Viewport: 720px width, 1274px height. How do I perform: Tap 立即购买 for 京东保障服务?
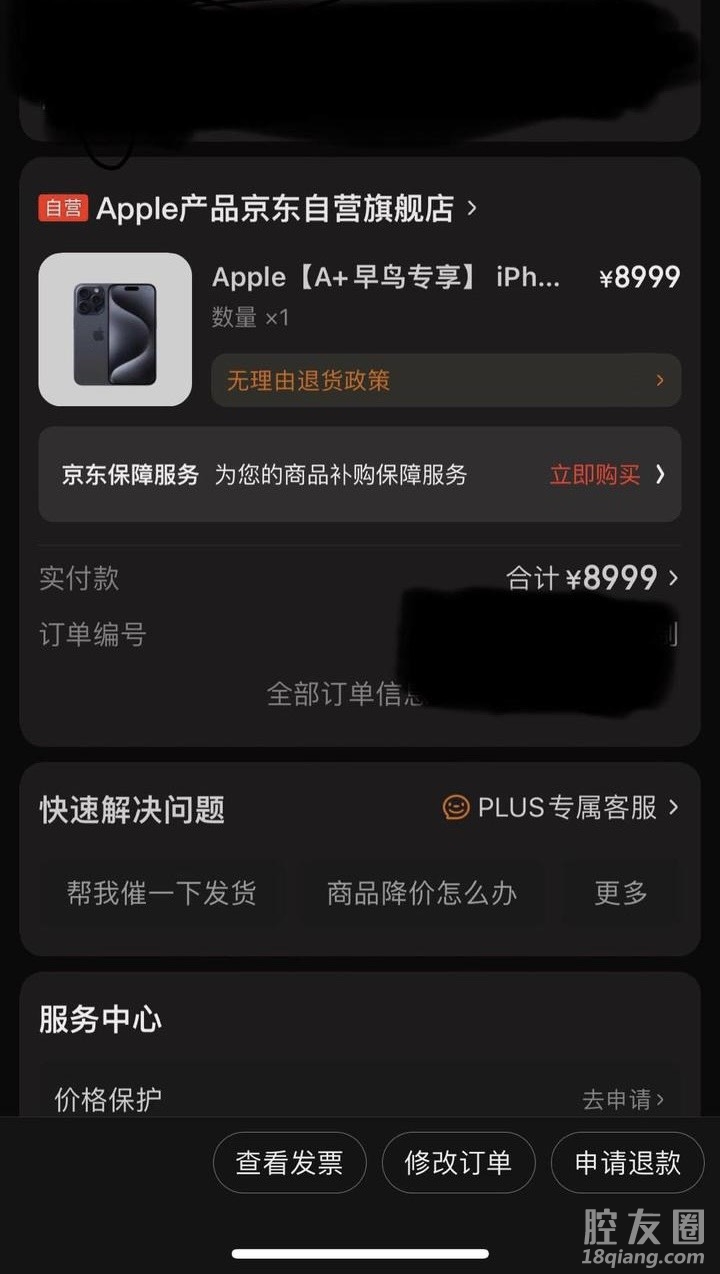tap(605, 475)
